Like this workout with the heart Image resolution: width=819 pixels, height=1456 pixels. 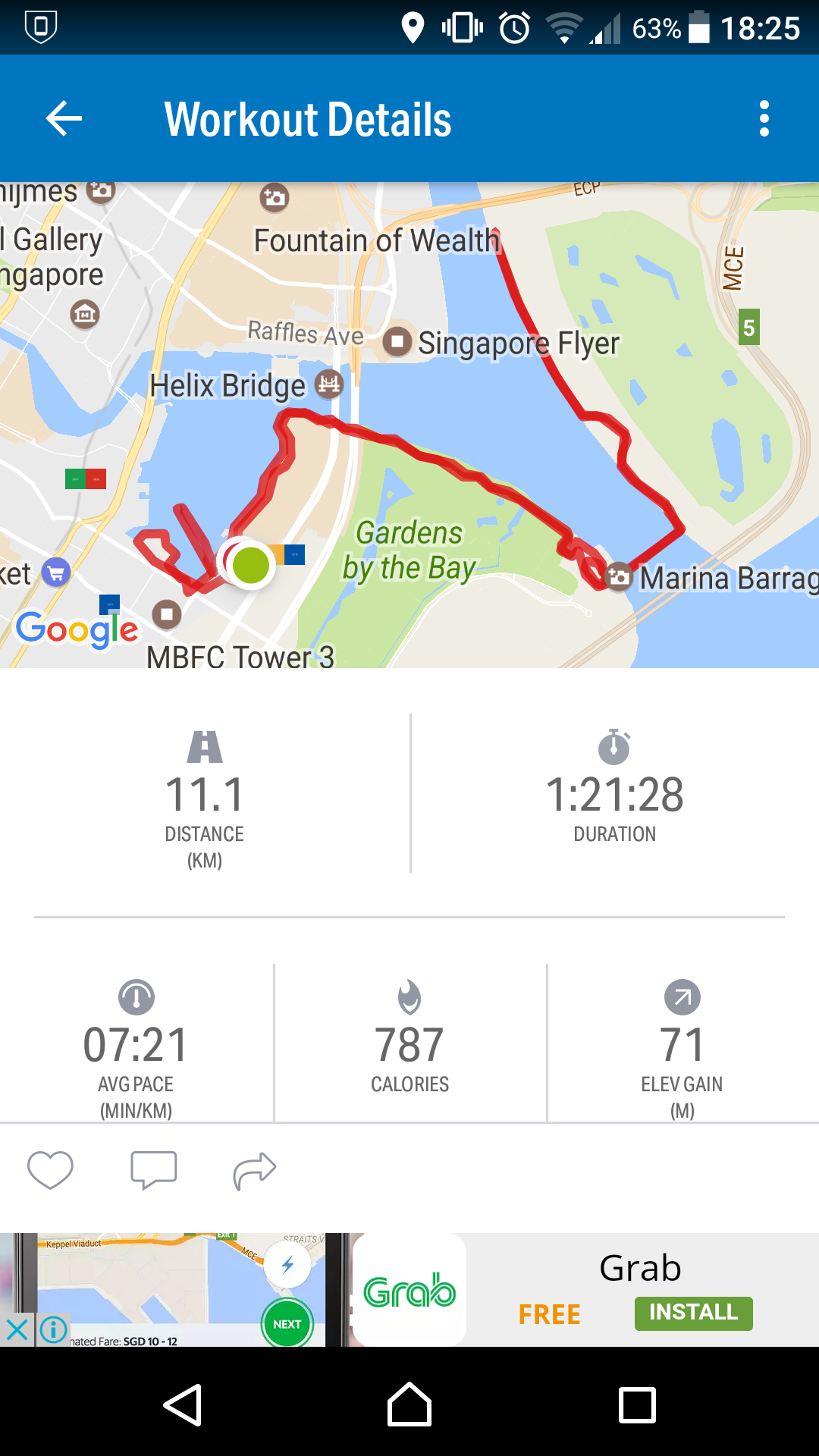(50, 1169)
